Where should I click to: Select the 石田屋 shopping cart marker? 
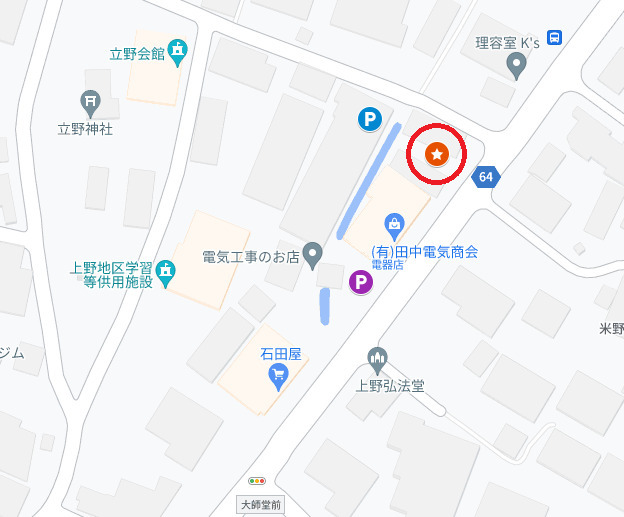(x=279, y=375)
